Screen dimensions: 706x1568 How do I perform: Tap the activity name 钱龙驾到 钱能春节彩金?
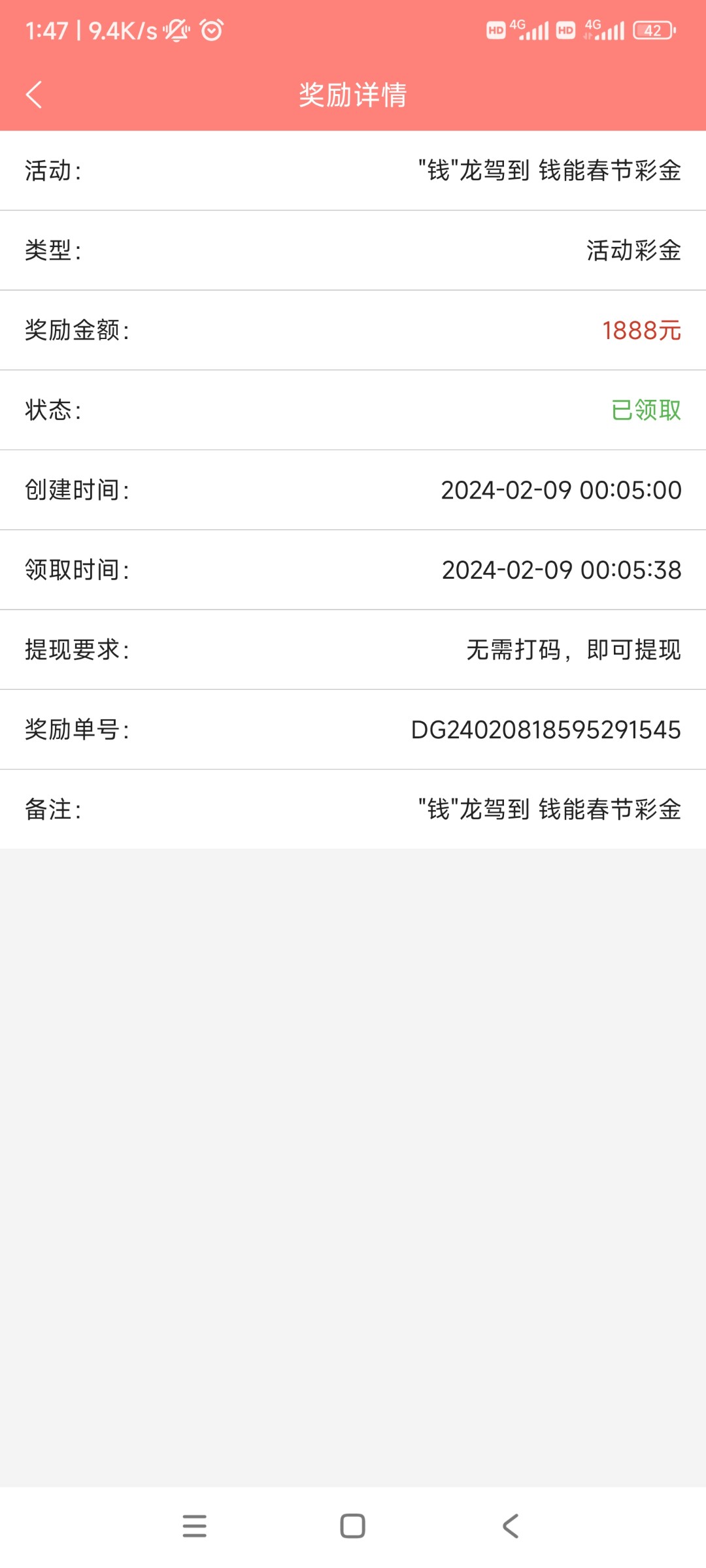(x=549, y=171)
